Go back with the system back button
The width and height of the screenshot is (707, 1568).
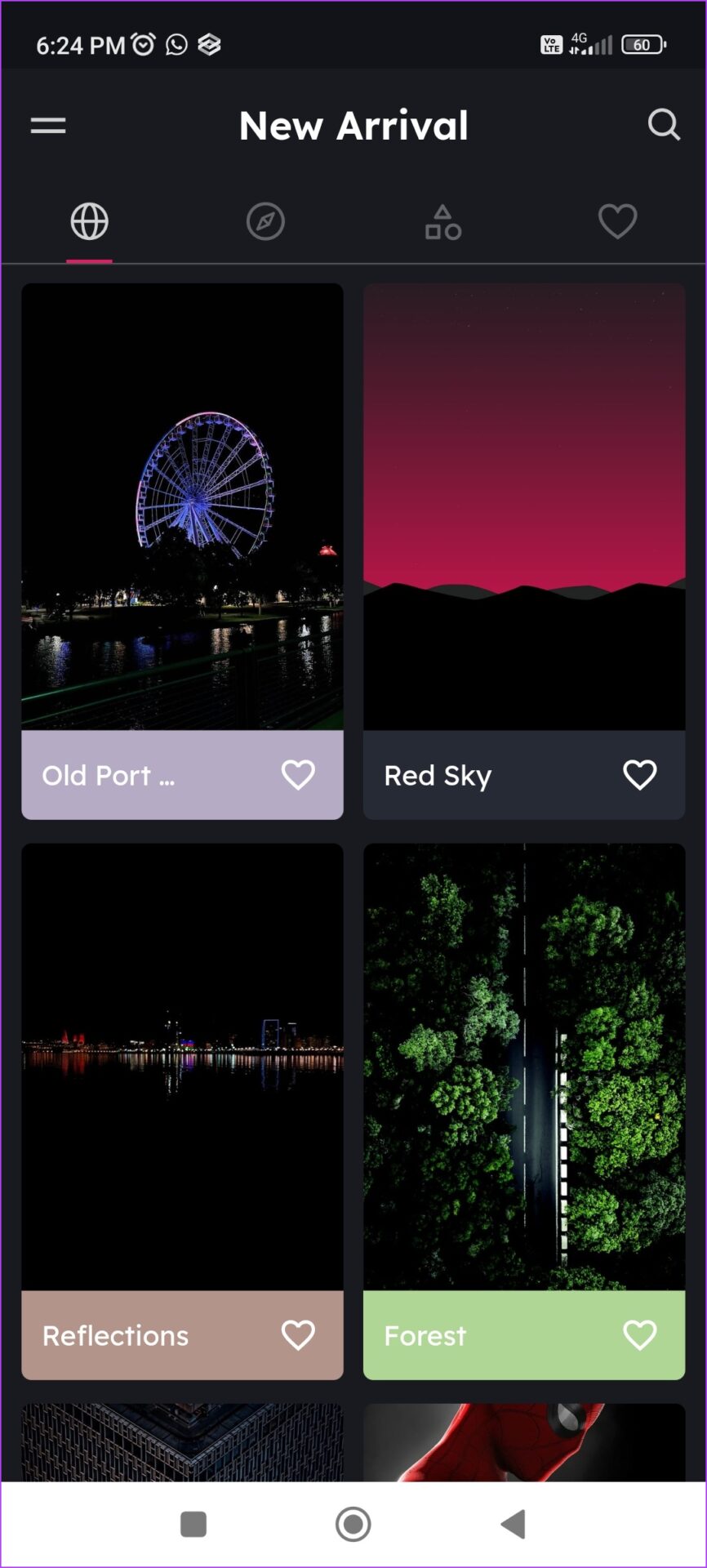click(514, 1524)
